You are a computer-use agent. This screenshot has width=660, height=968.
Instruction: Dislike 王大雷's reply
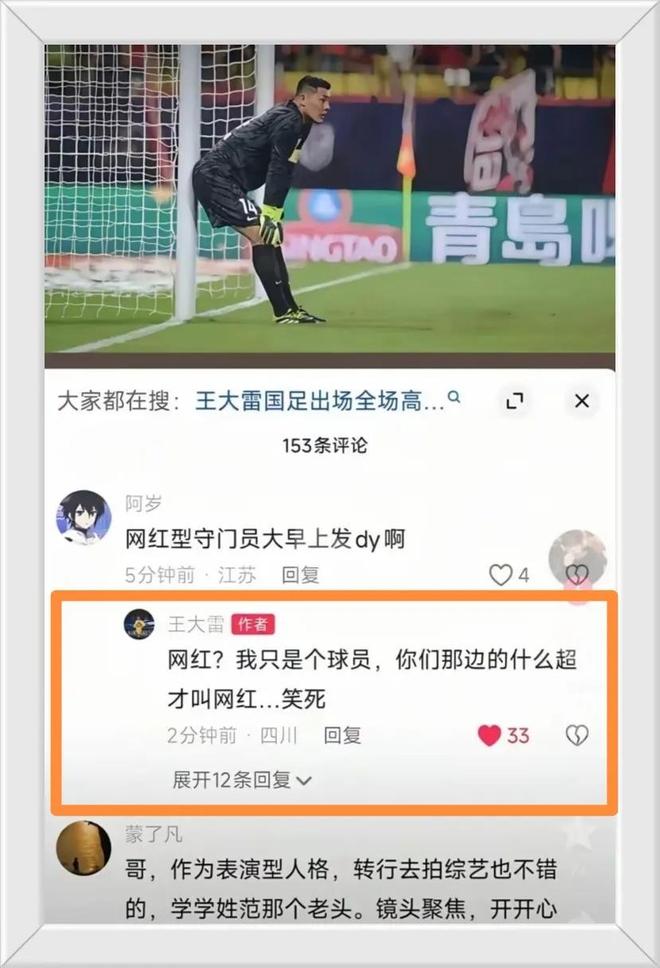[577, 735]
